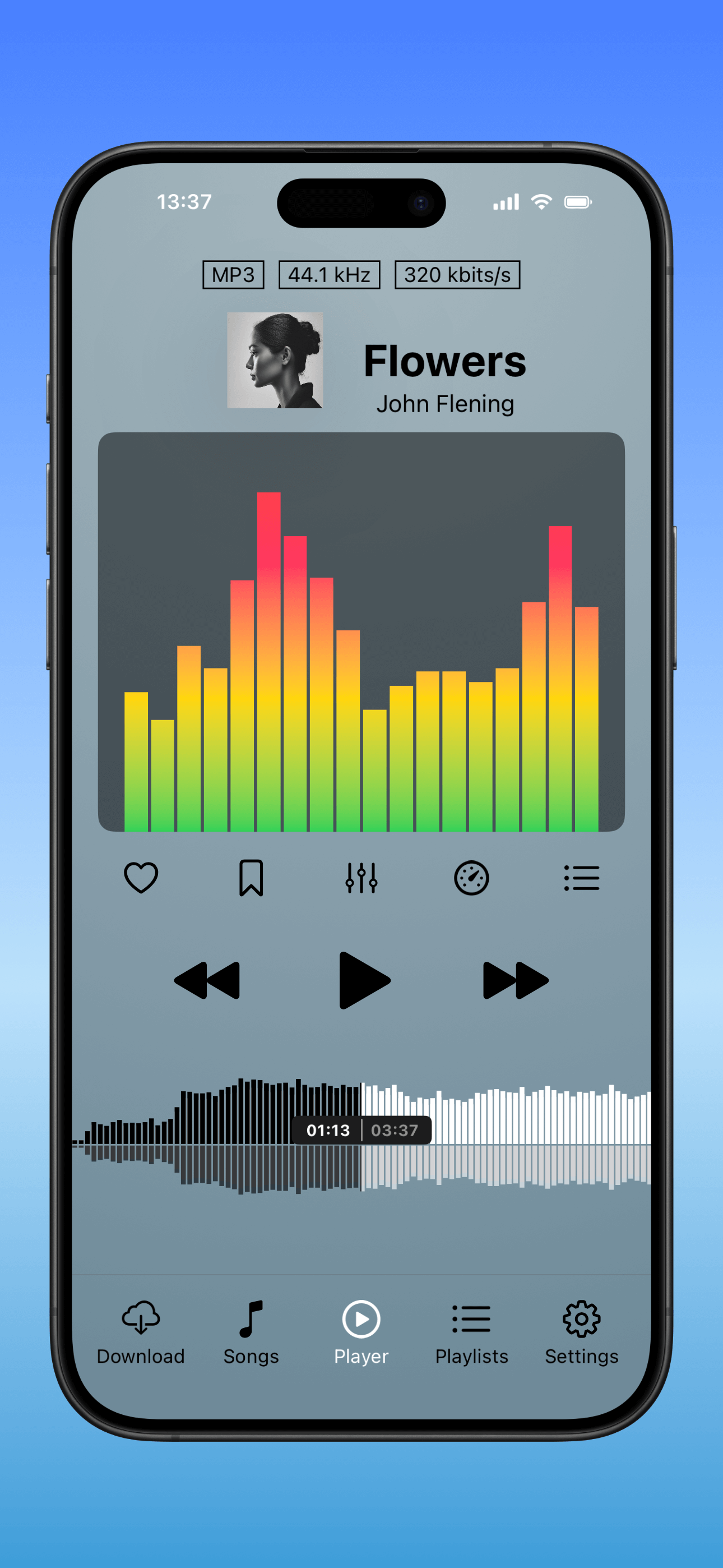Open the equalizer sliders
Viewport: 723px width, 1568px height.
[x=361, y=878]
